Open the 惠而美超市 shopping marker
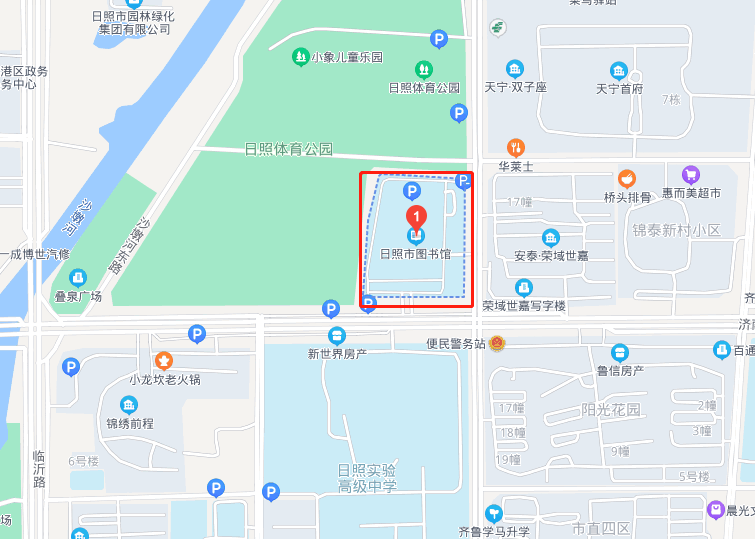755x539 pixels. pyautogui.click(x=690, y=174)
